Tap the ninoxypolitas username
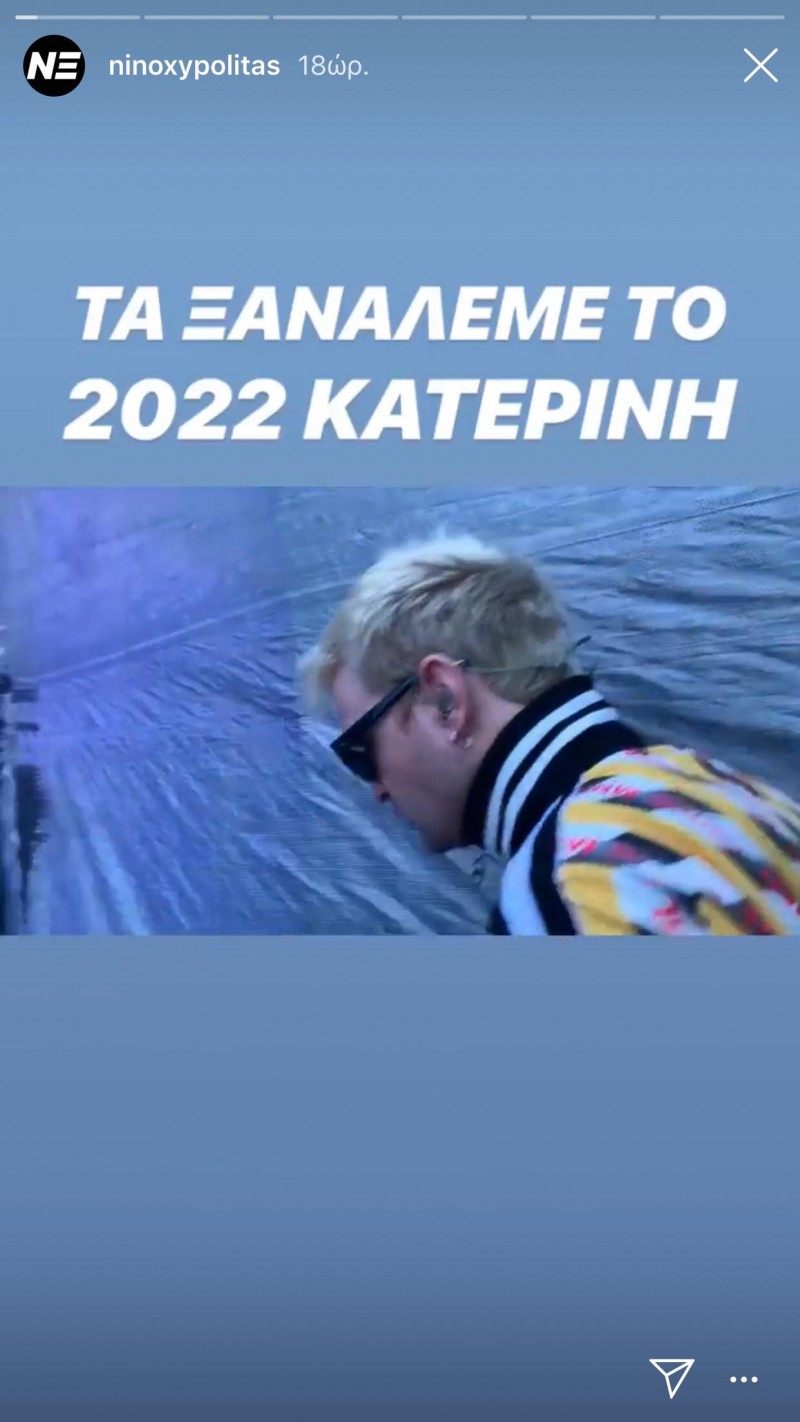Screen dimensions: 800x1422 point(194,66)
